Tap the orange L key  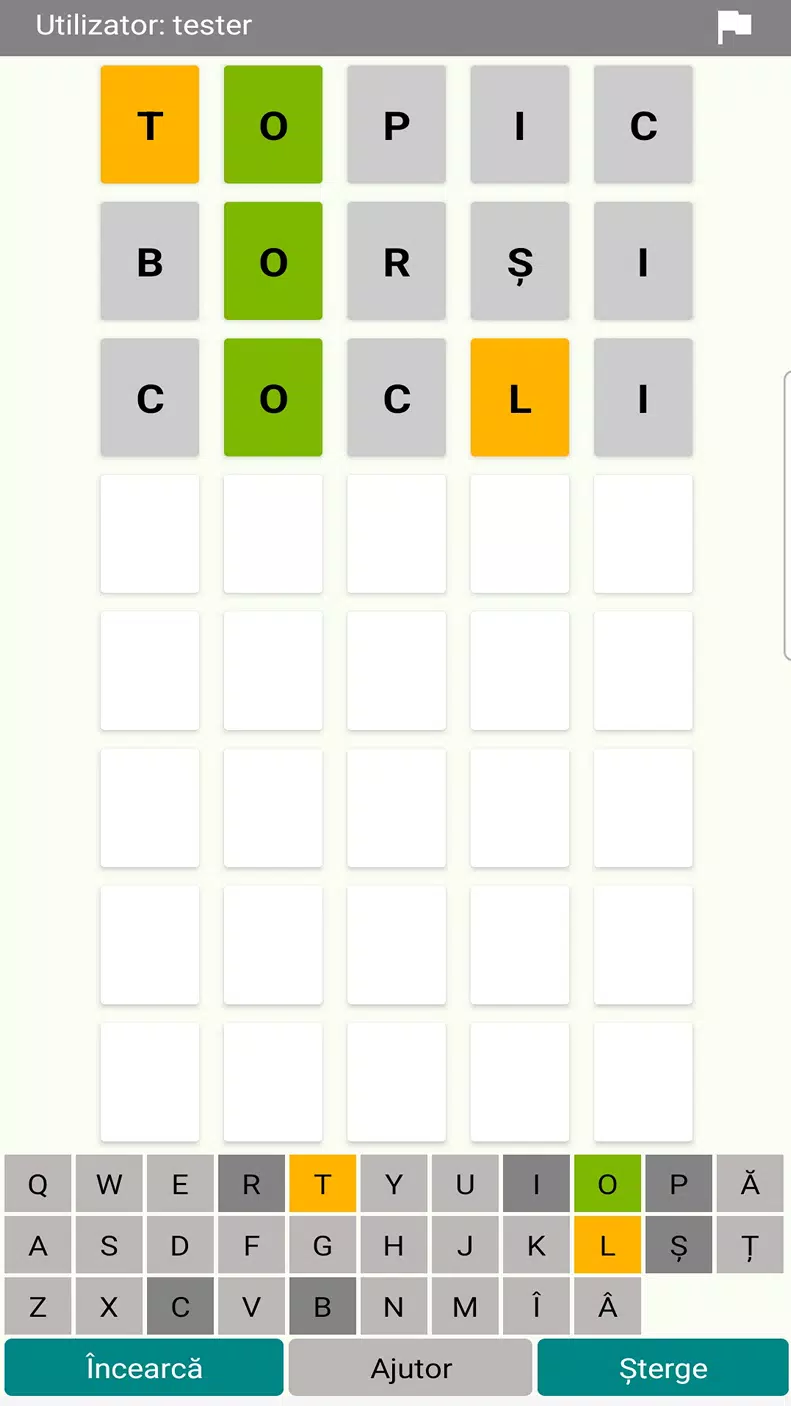click(x=607, y=1245)
